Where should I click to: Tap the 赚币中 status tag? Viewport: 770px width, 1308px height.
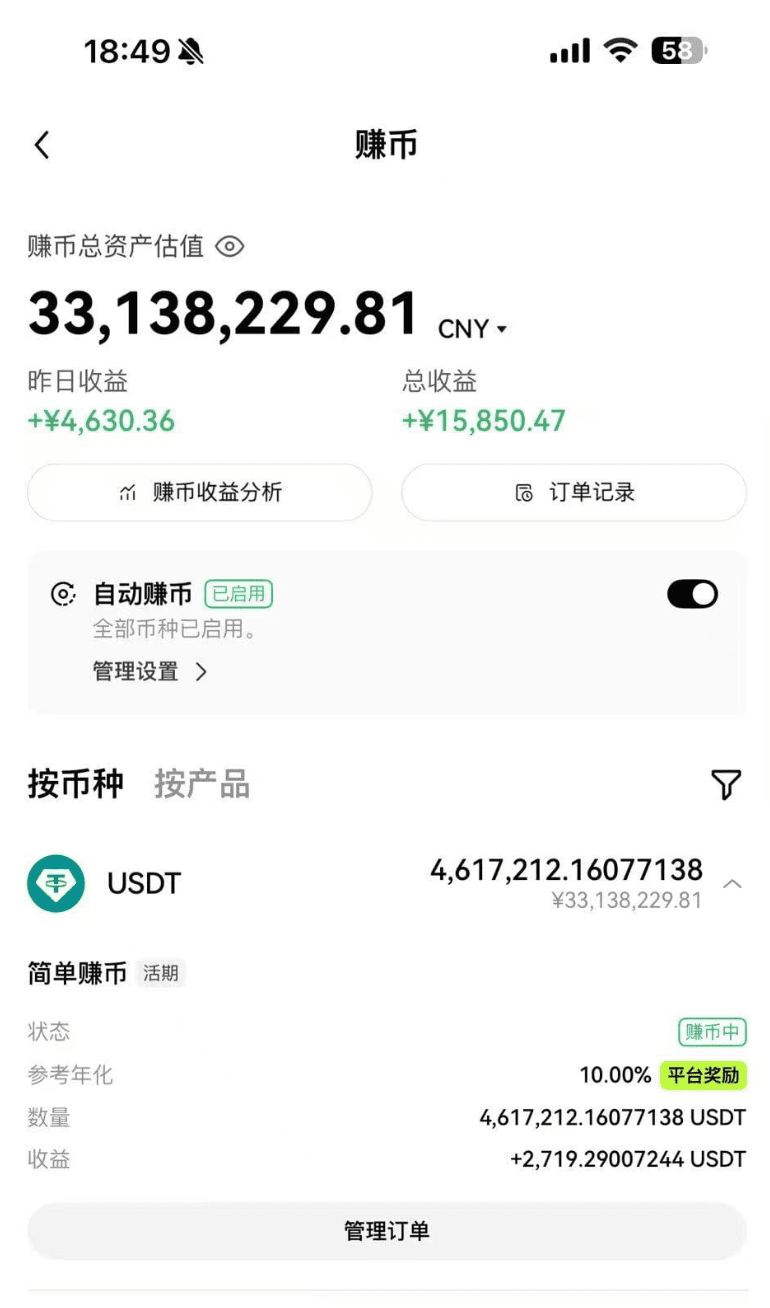point(712,1031)
